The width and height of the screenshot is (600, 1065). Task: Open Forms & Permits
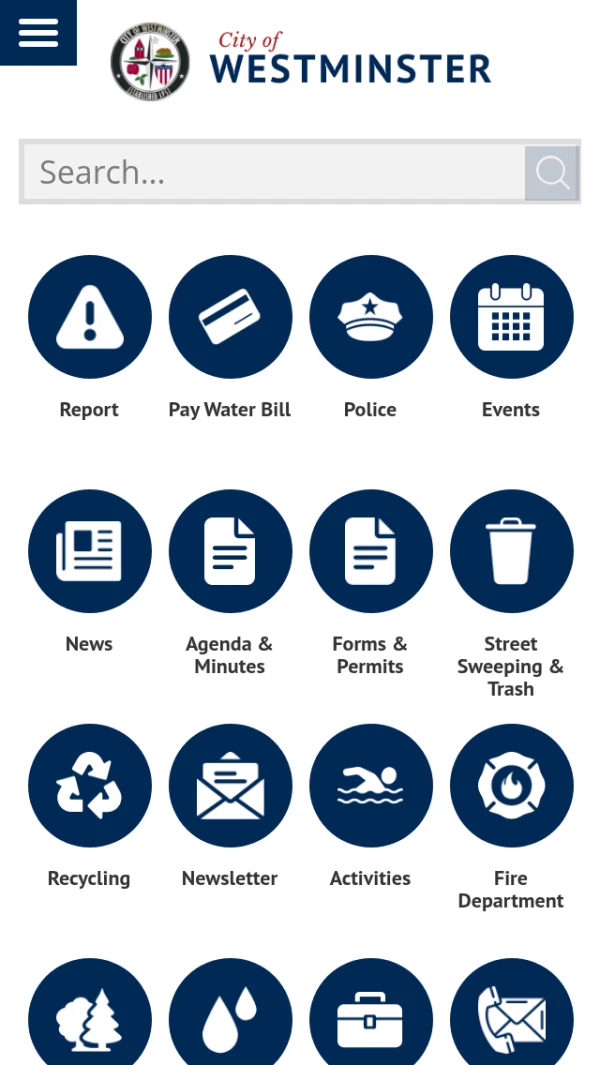pos(371,551)
